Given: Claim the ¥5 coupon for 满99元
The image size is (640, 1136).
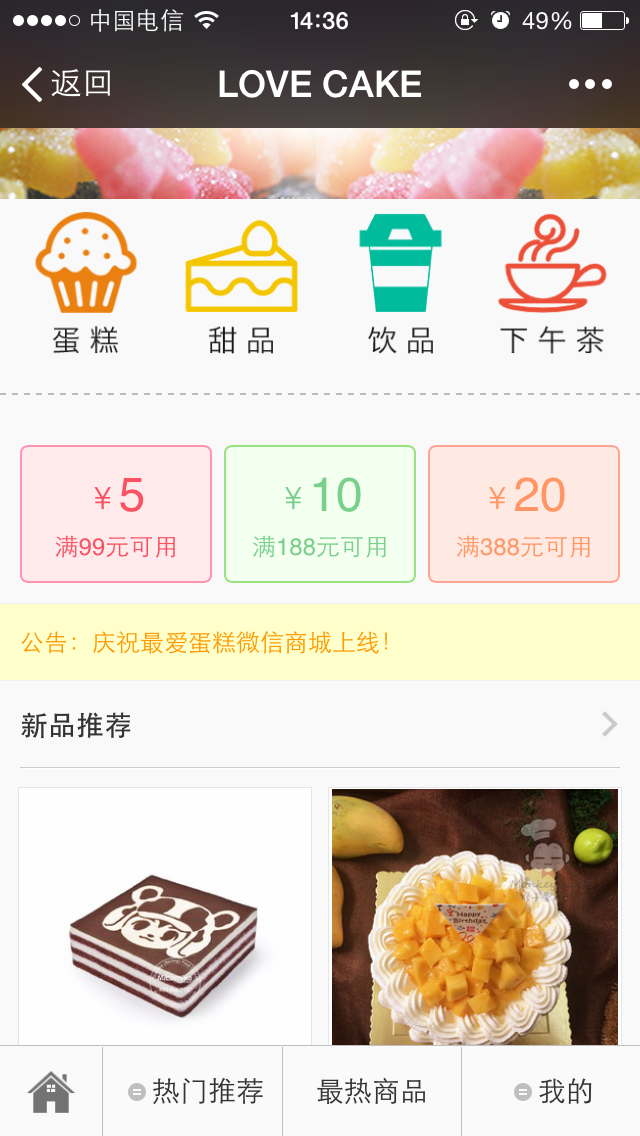Looking at the screenshot, I should click(x=116, y=514).
